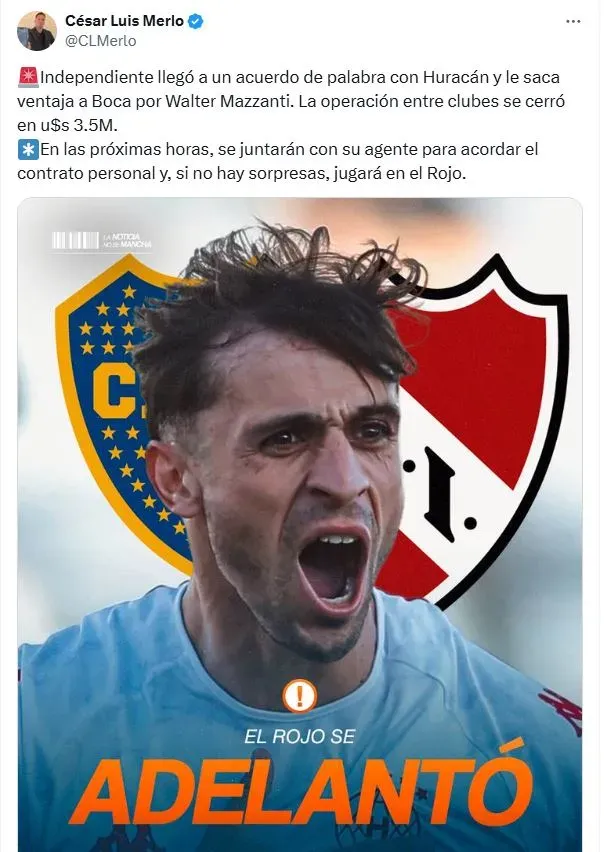This screenshot has width=604, height=852.
Task: Open César Luis Merlo's profile picture
Action: click(x=36, y=31)
